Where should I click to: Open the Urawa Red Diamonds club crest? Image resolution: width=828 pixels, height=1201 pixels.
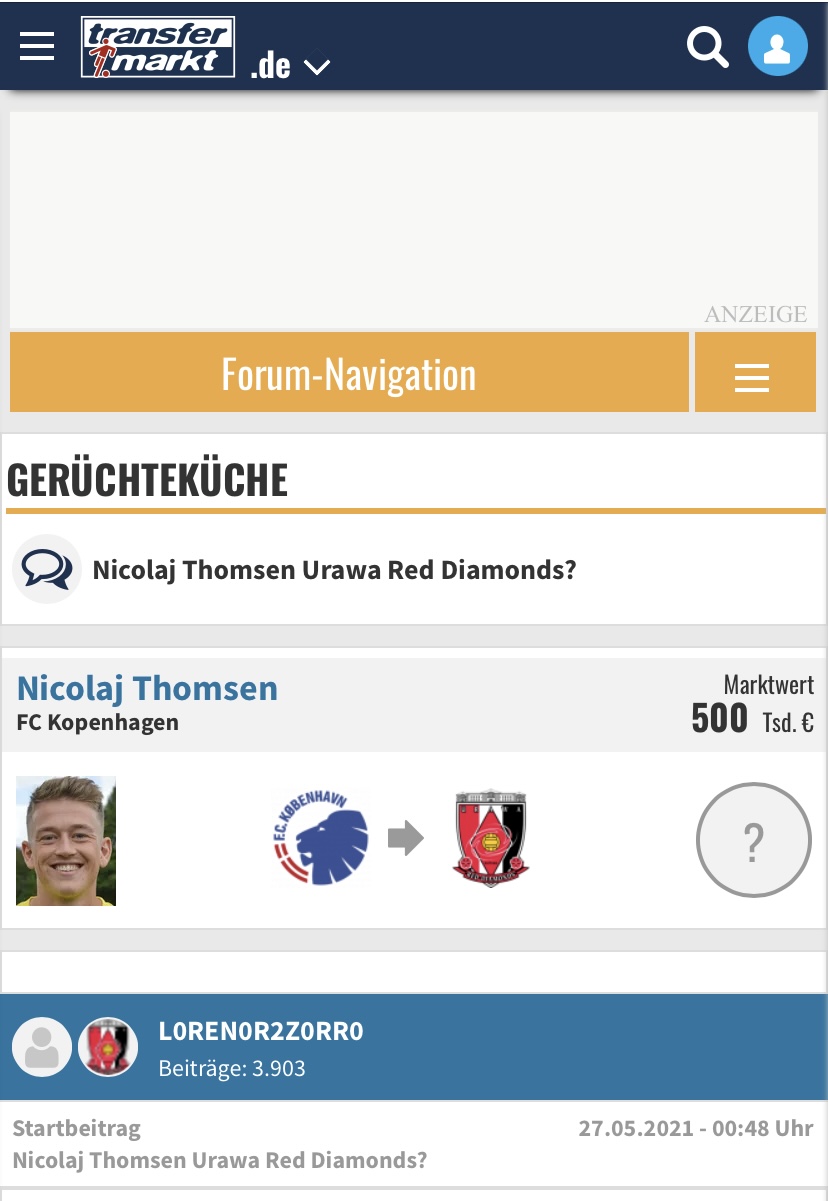(x=490, y=838)
